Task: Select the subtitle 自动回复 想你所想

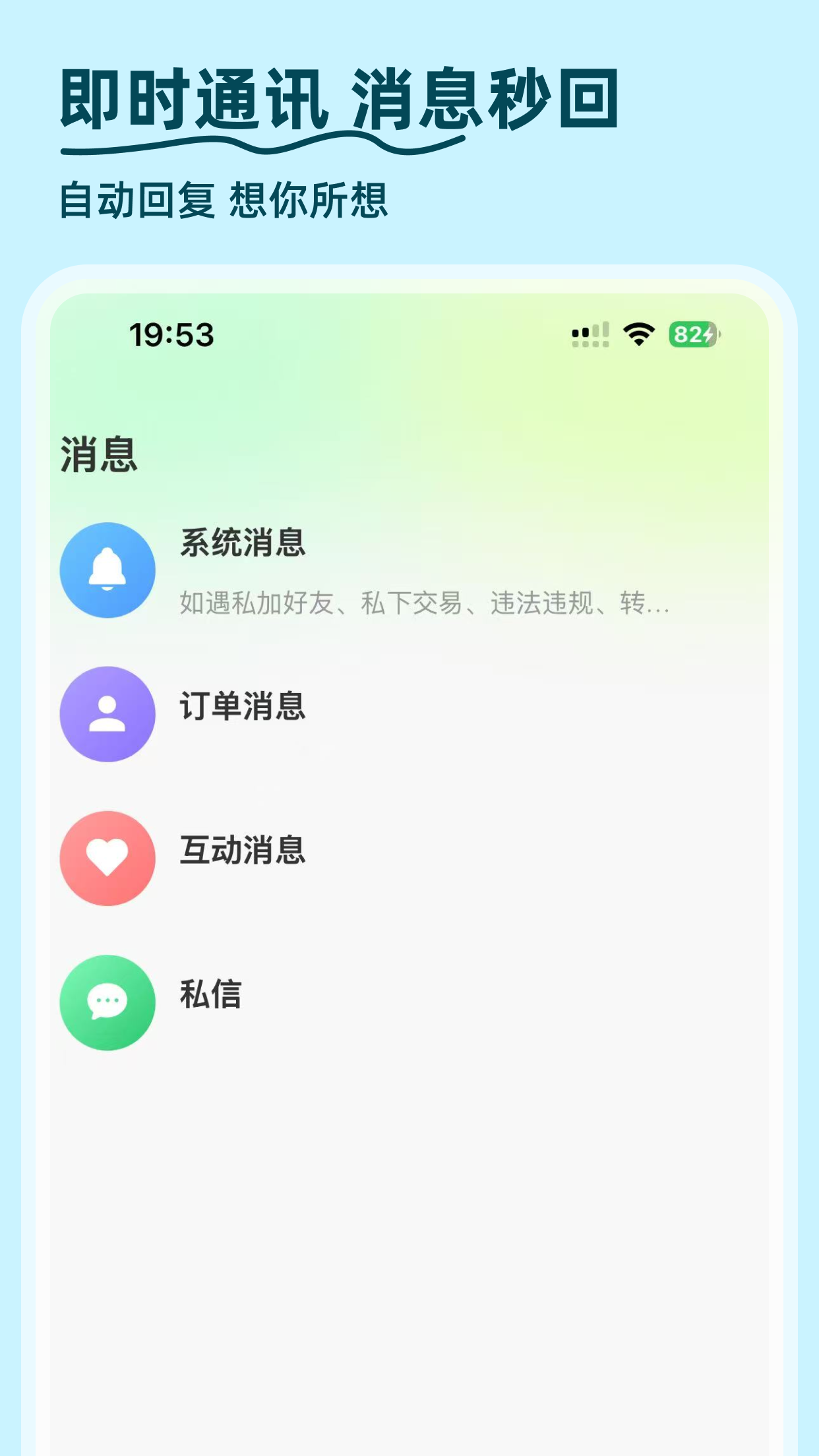Action: (224, 196)
